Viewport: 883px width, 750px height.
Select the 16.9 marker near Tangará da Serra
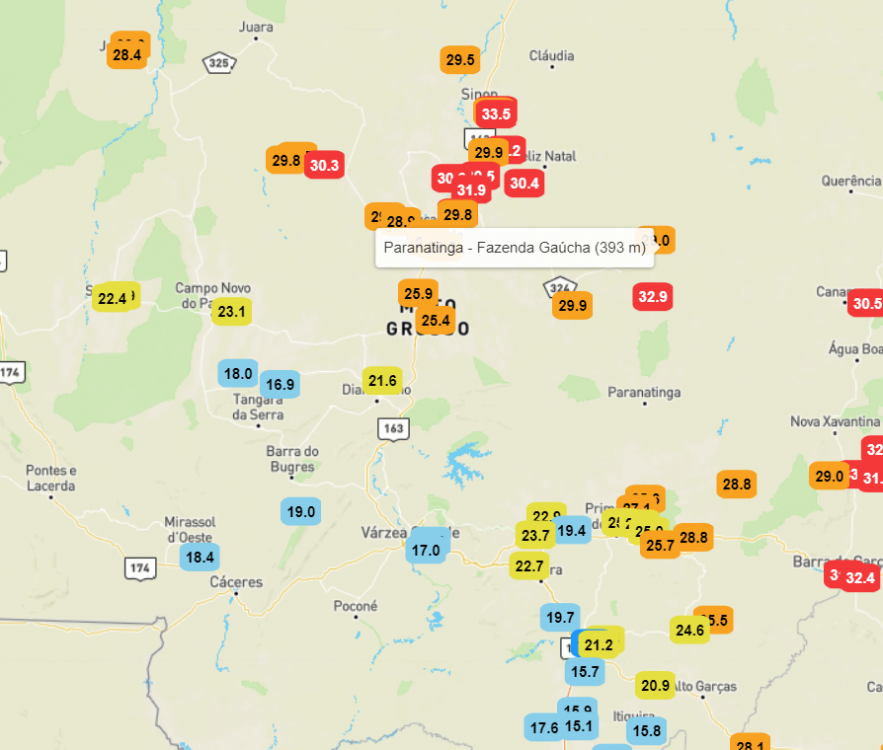point(279,384)
